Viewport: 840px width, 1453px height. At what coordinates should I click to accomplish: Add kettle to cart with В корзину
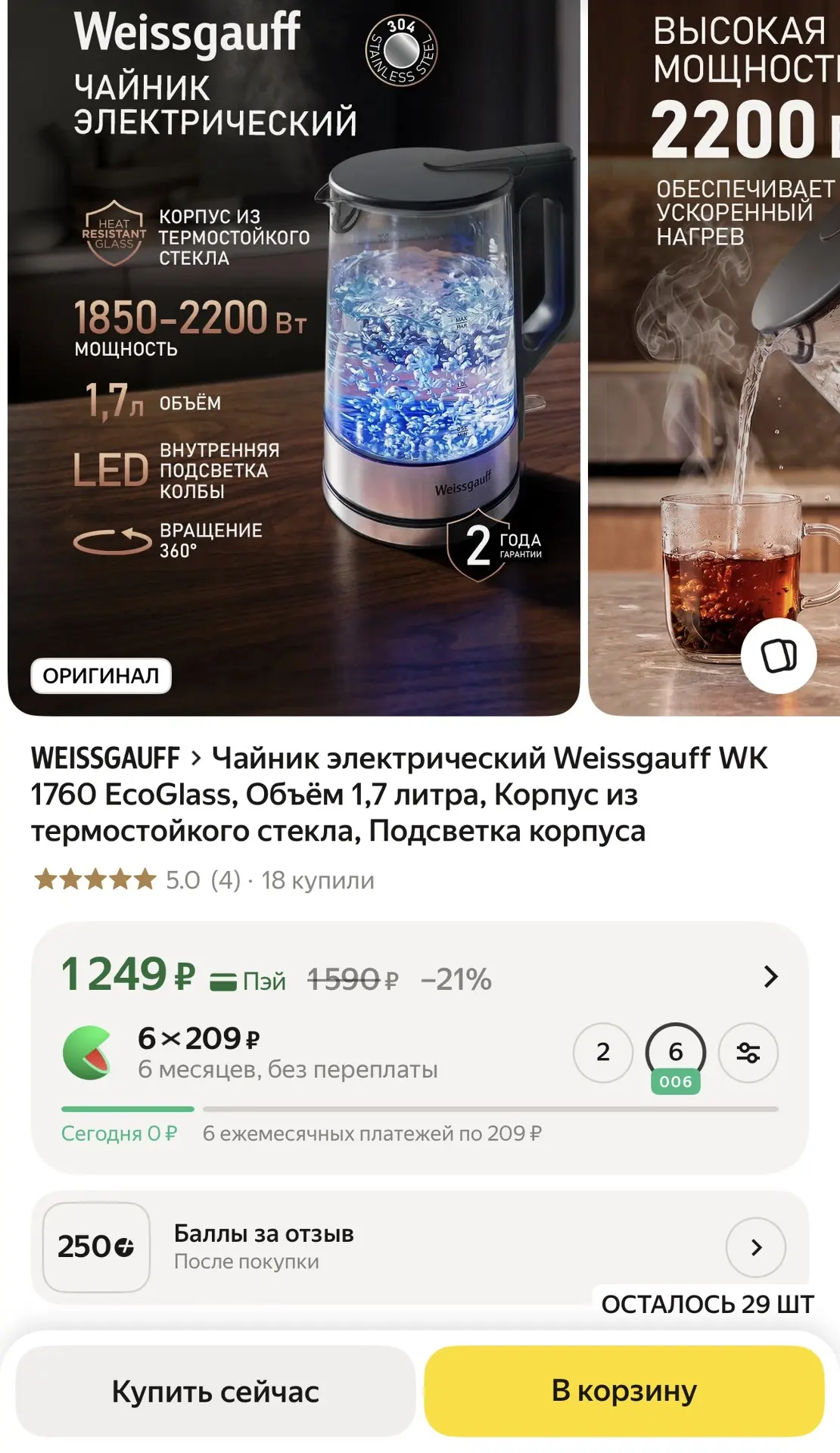[624, 1391]
